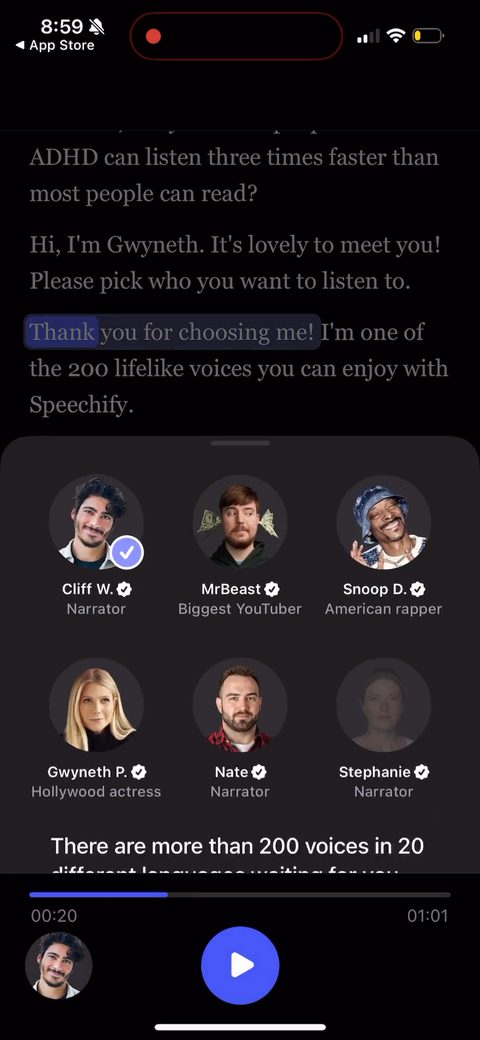Viewport: 480px width, 1040px height.
Task: Open current voice avatar beside play button
Action: tap(58, 965)
